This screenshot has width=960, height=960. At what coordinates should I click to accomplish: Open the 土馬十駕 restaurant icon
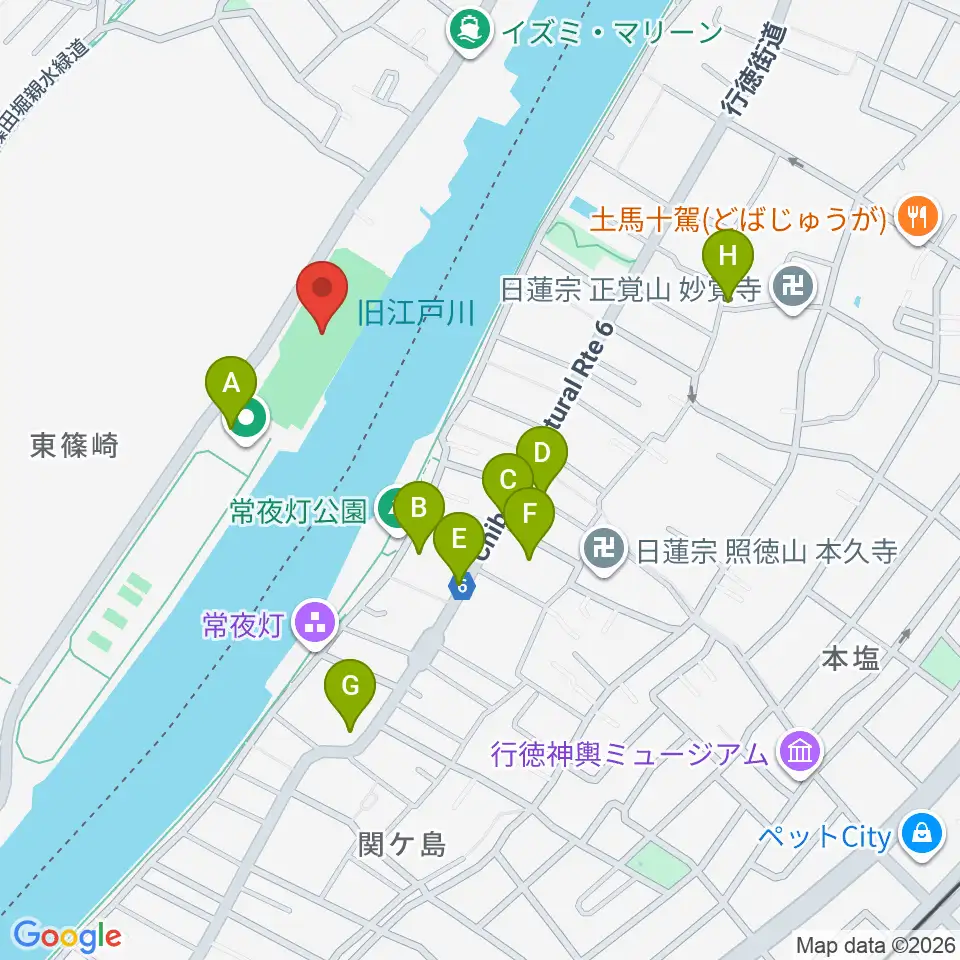[915, 217]
